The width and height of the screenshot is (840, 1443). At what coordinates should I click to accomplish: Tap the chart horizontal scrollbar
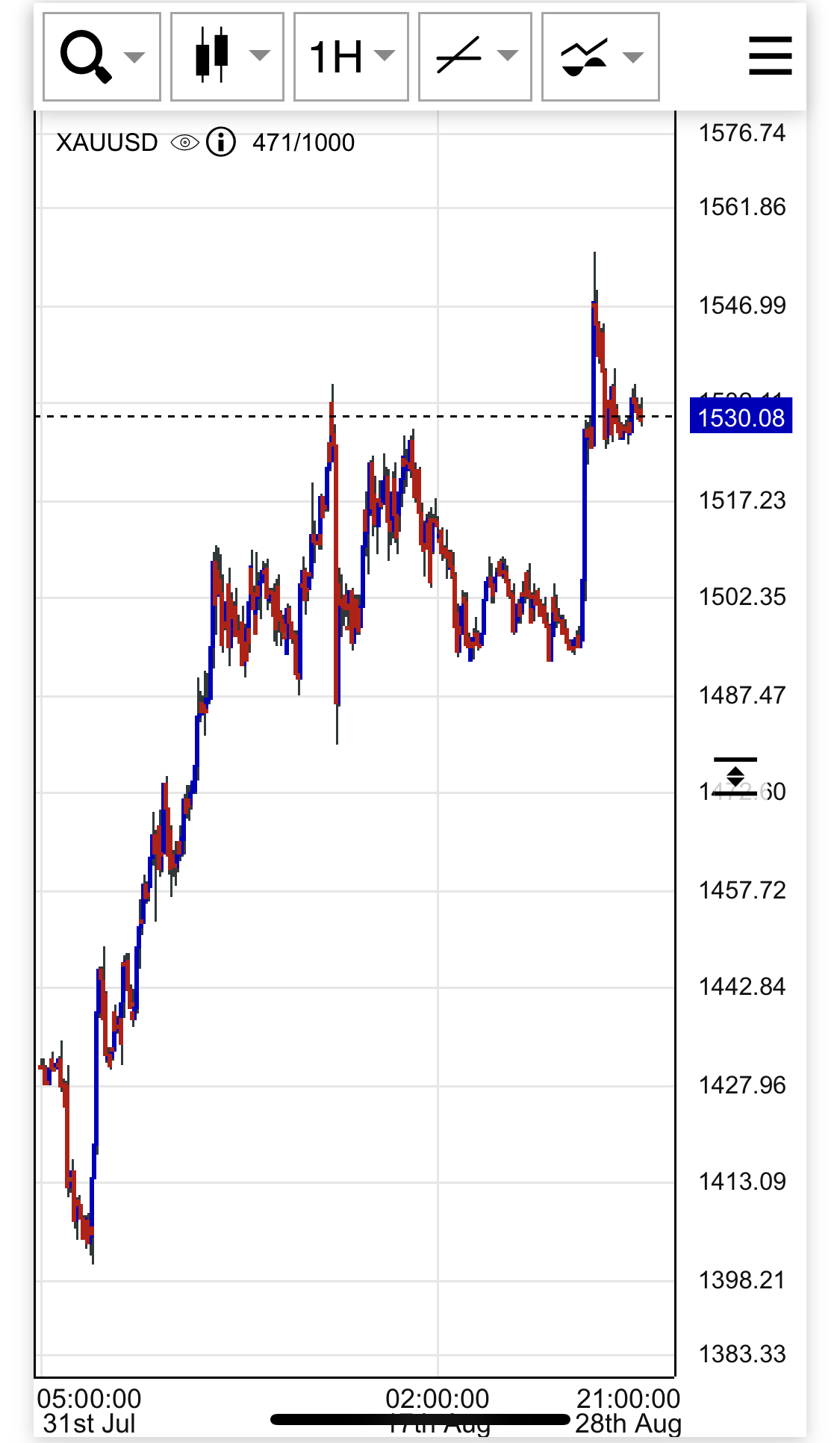coord(420,1419)
